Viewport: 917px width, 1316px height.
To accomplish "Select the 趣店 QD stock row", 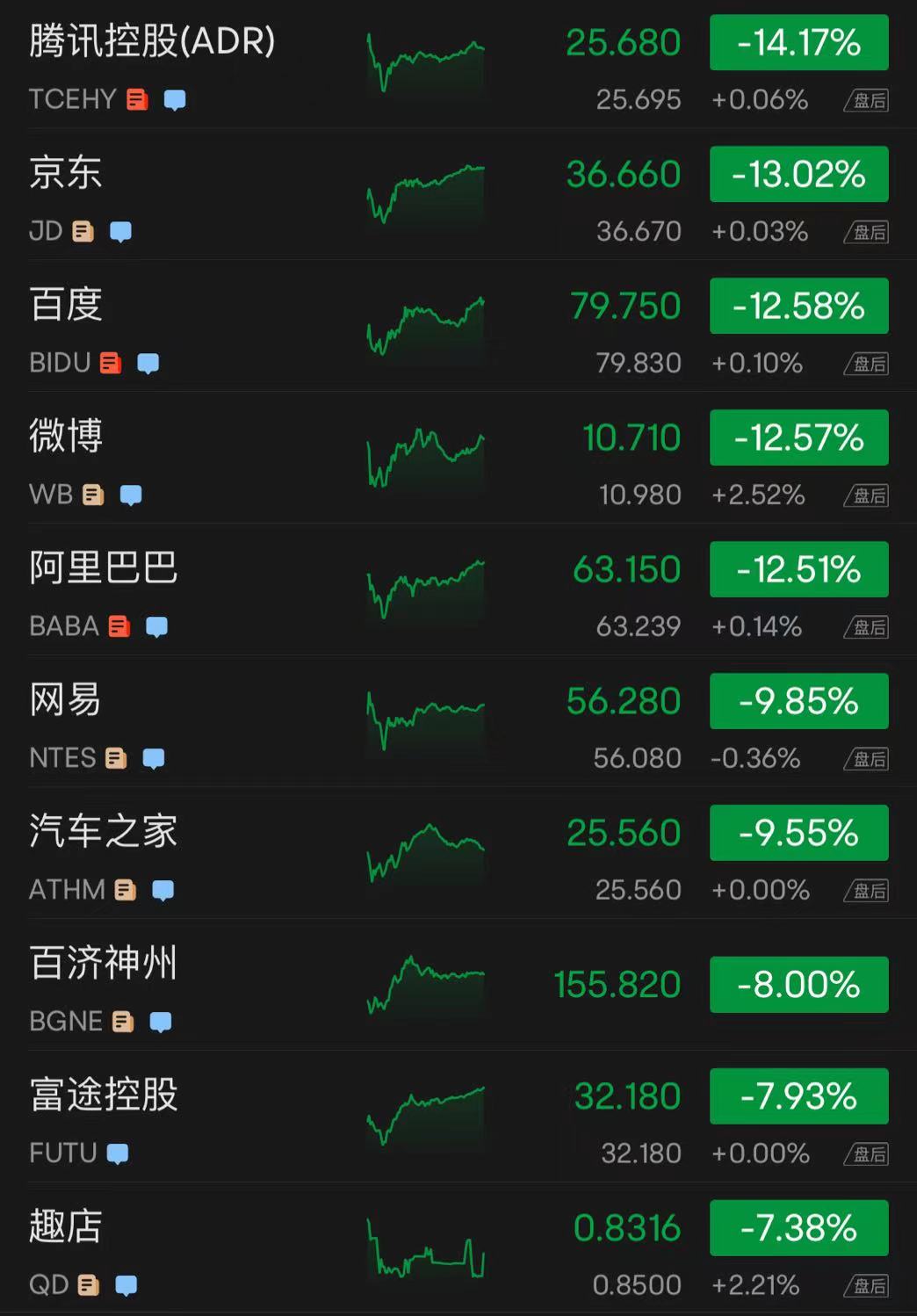I will 66,1227.
